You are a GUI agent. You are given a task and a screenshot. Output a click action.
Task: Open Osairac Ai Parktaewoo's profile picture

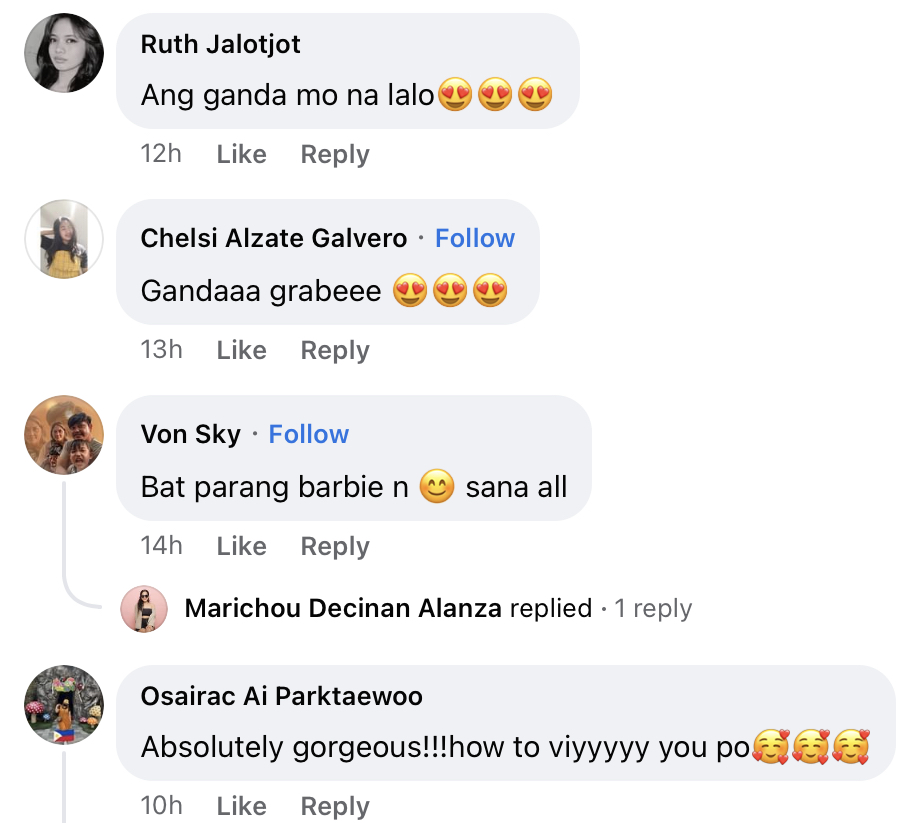(x=64, y=705)
